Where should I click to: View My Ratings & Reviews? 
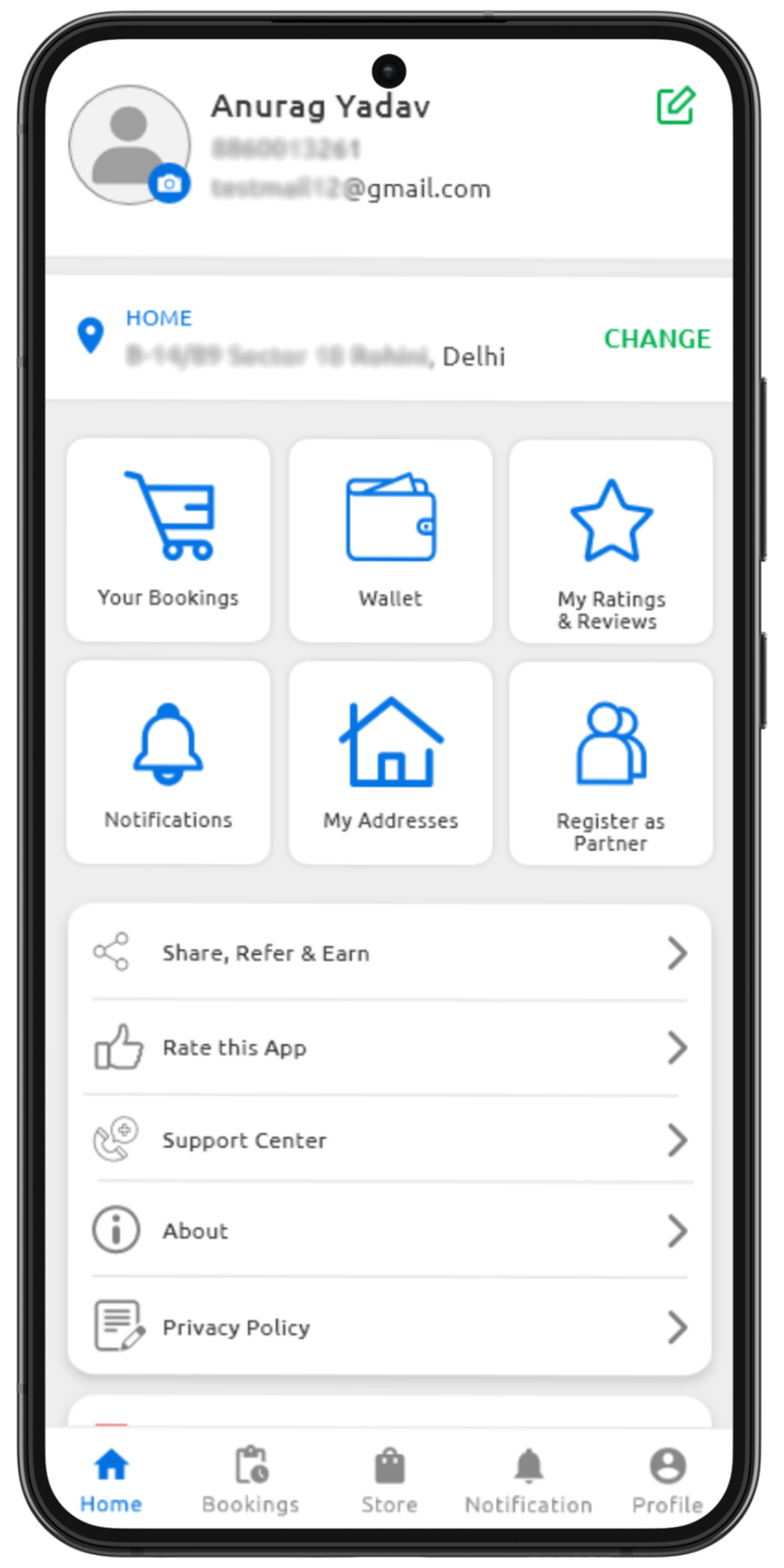pyautogui.click(x=611, y=543)
